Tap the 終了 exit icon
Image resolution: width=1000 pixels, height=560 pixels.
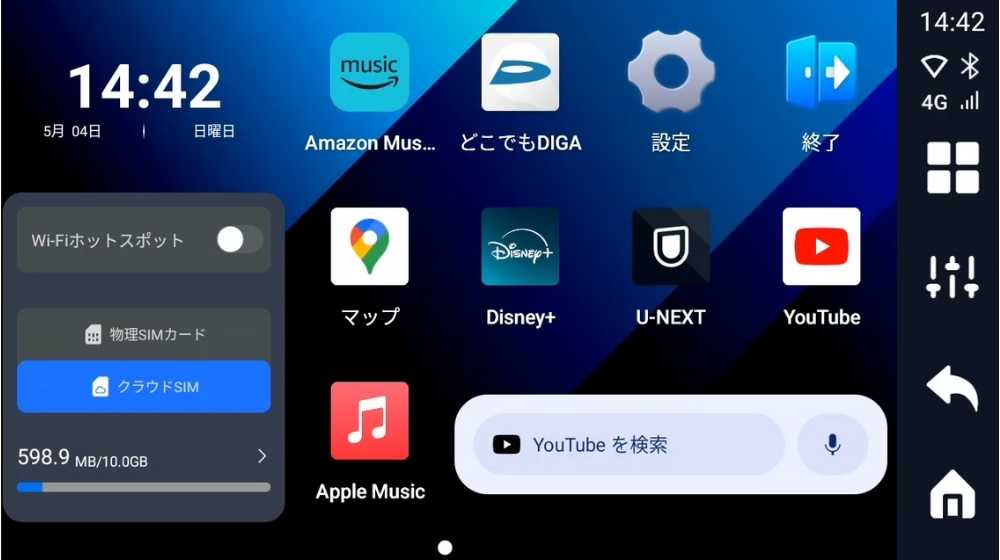[x=821, y=73]
